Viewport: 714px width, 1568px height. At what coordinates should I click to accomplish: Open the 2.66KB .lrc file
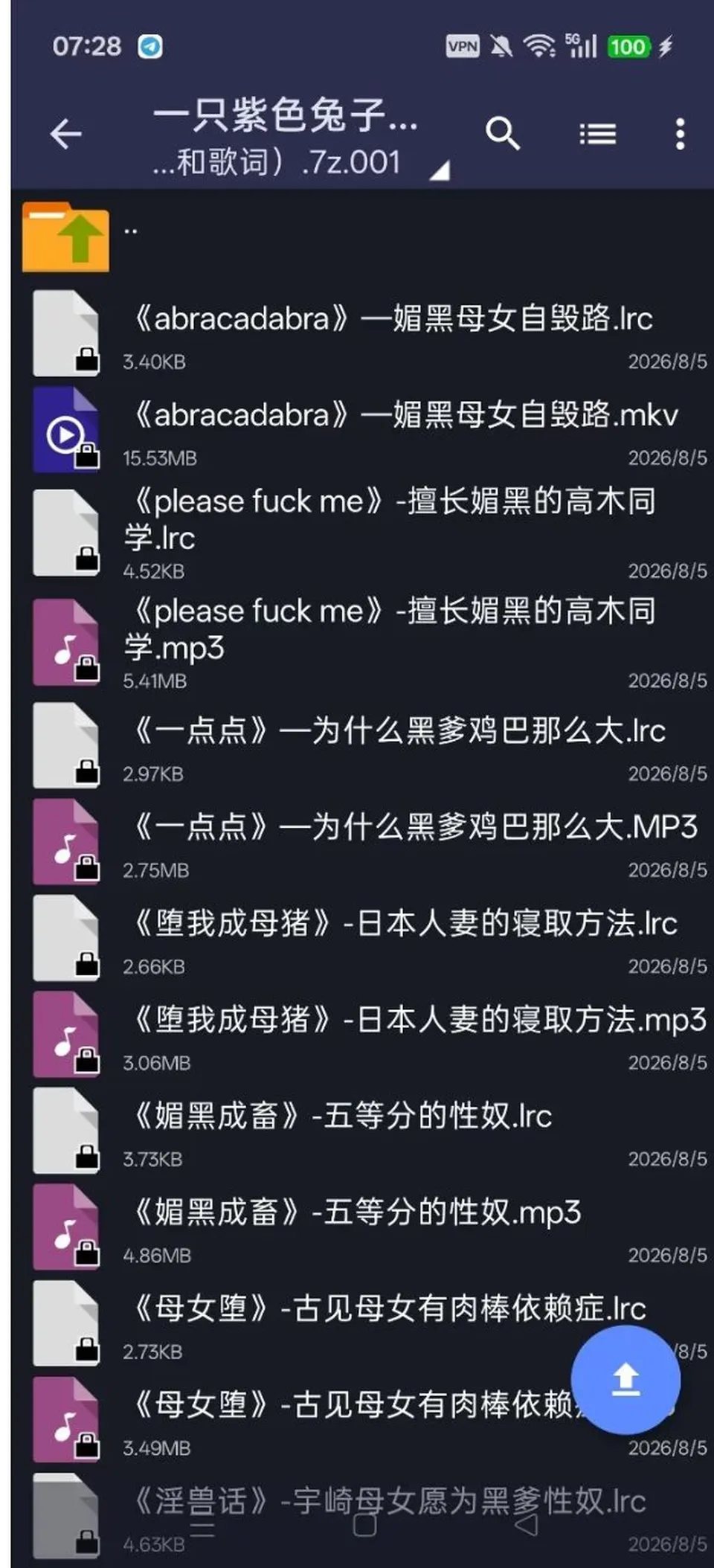point(362,939)
